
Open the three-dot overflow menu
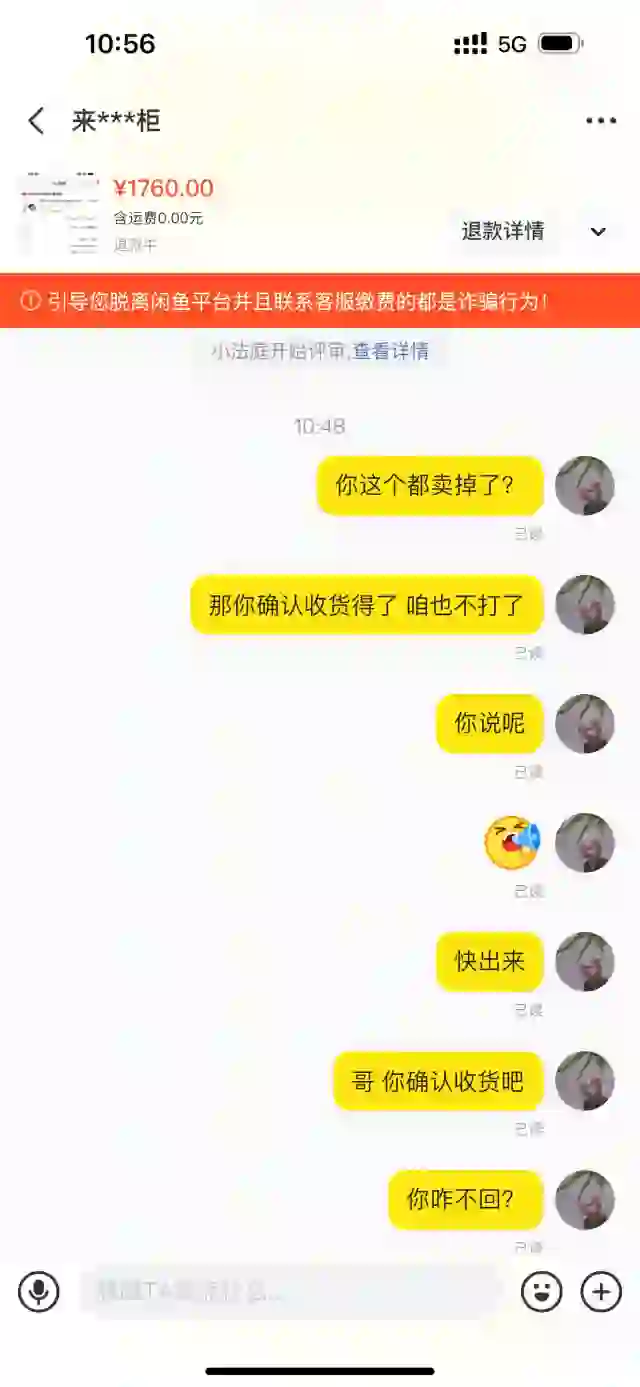pyautogui.click(x=601, y=121)
